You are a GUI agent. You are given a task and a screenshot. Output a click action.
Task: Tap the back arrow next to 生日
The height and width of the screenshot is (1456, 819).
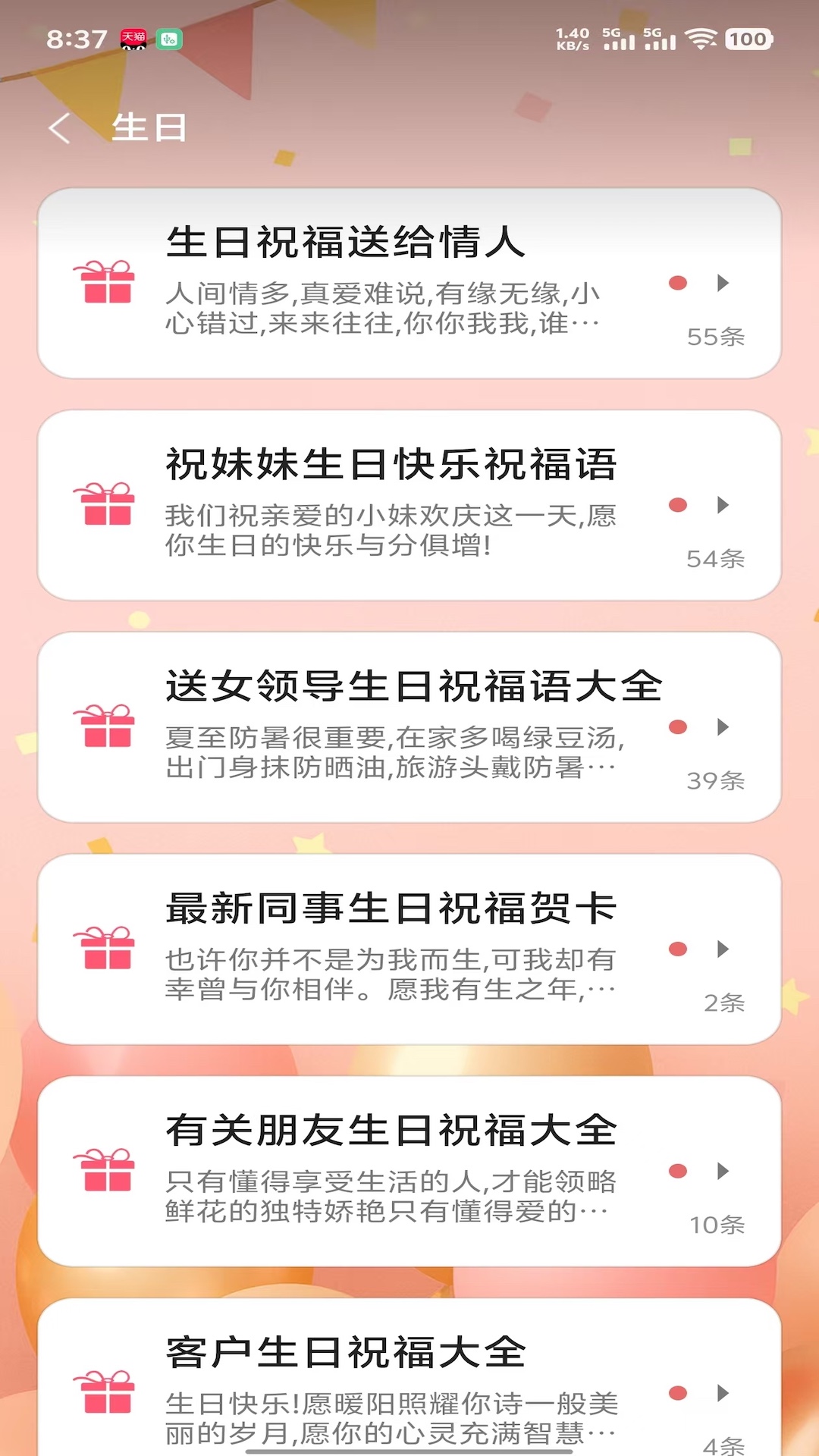[59, 129]
